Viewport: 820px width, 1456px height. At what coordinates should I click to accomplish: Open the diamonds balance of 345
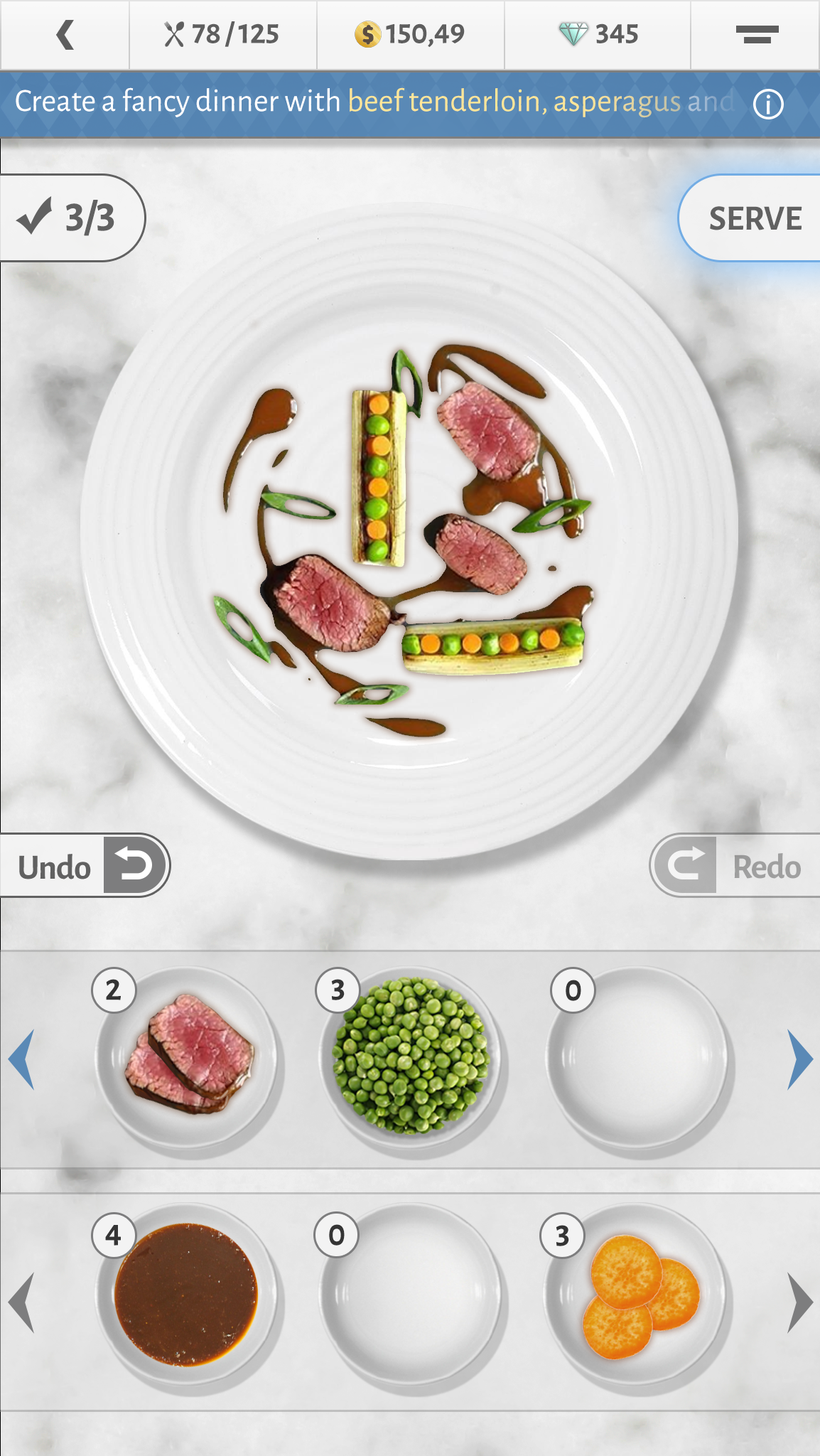[x=598, y=34]
